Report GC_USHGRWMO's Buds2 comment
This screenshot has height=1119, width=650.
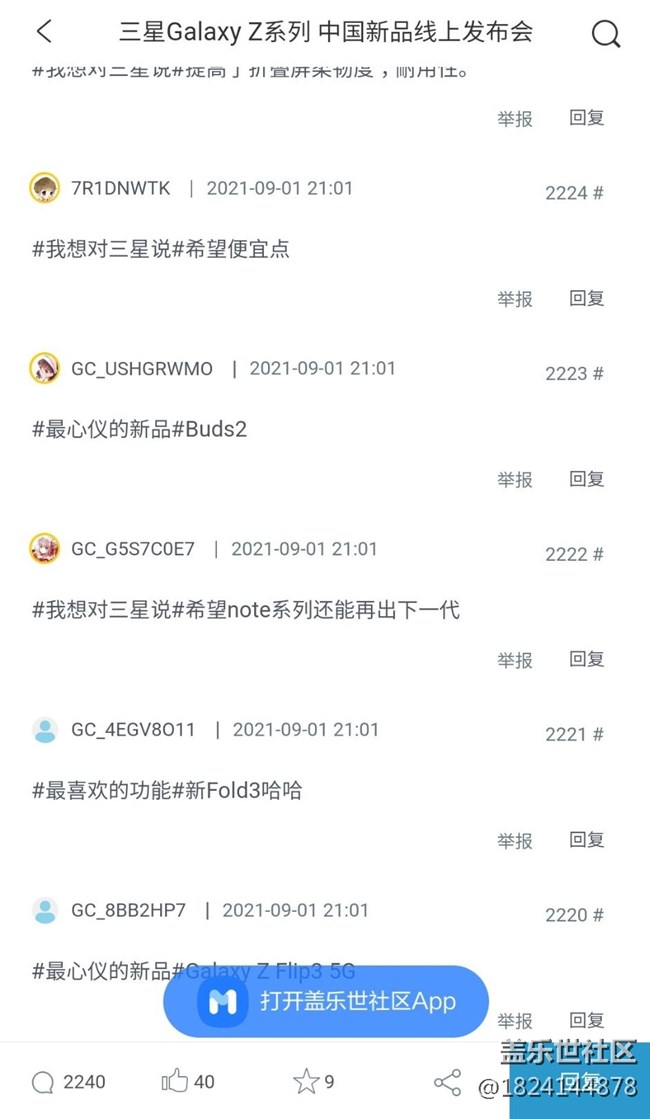(x=515, y=480)
